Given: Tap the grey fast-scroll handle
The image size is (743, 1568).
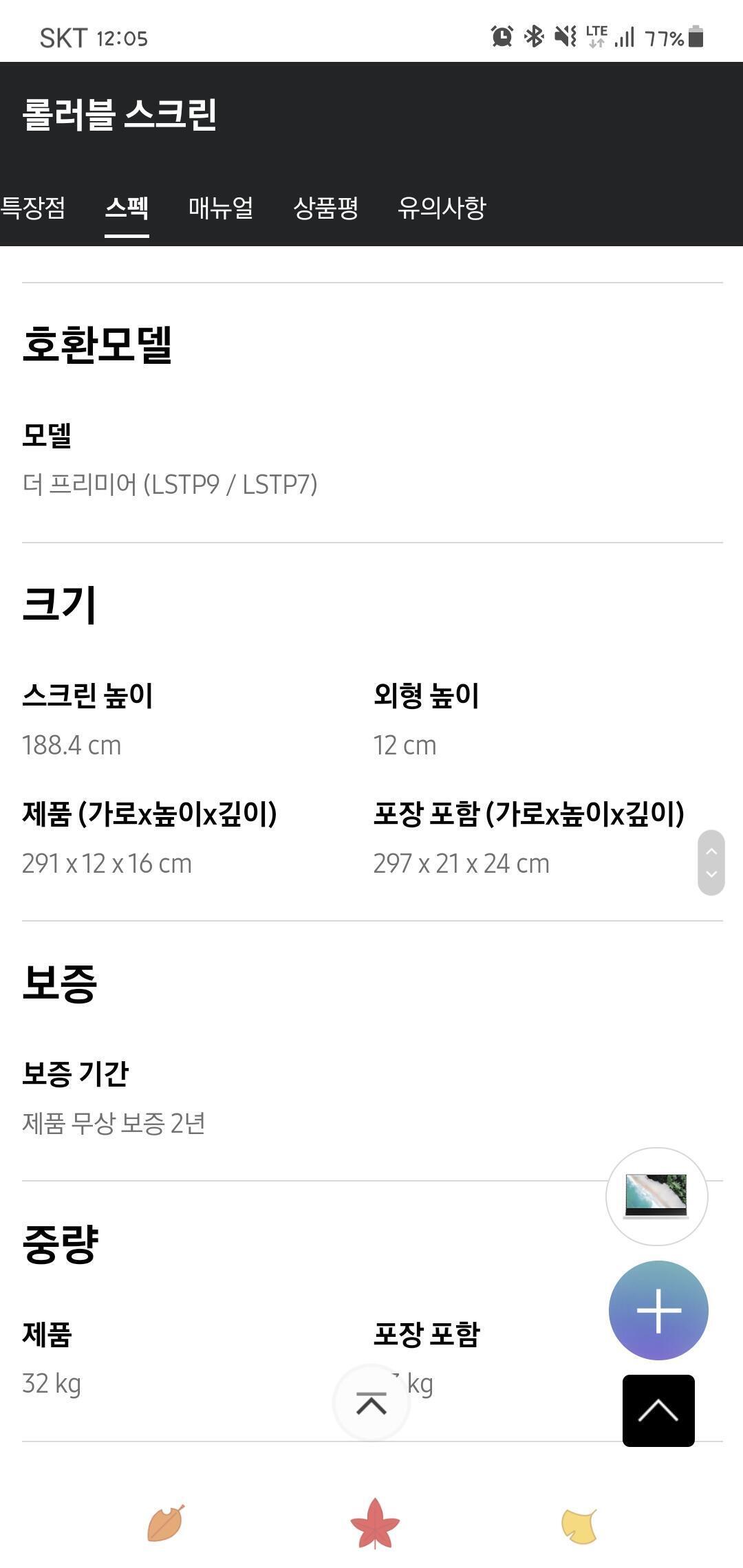Looking at the screenshot, I should pyautogui.click(x=711, y=862).
